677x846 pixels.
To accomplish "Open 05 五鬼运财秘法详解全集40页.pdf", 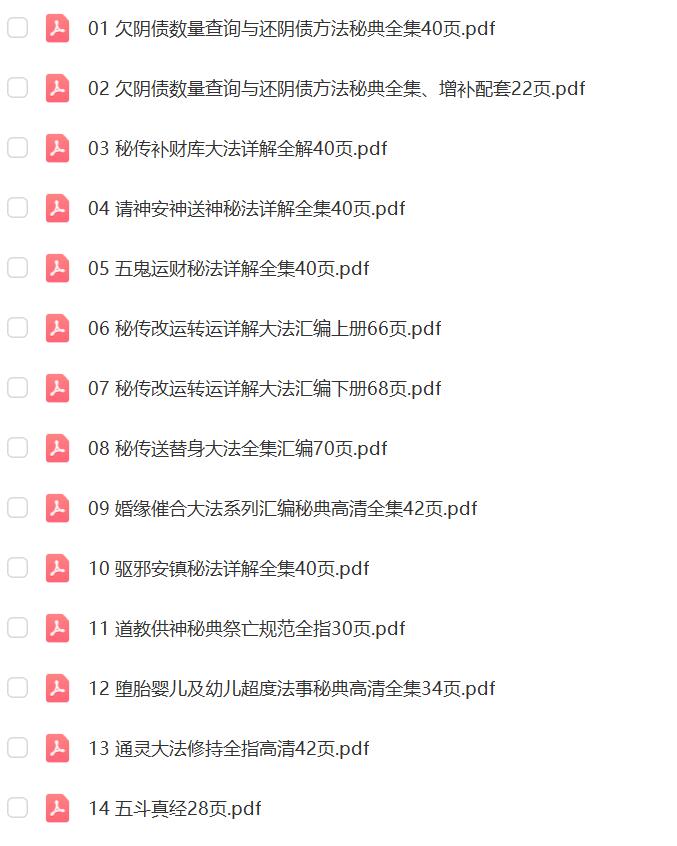I will click(x=228, y=269).
